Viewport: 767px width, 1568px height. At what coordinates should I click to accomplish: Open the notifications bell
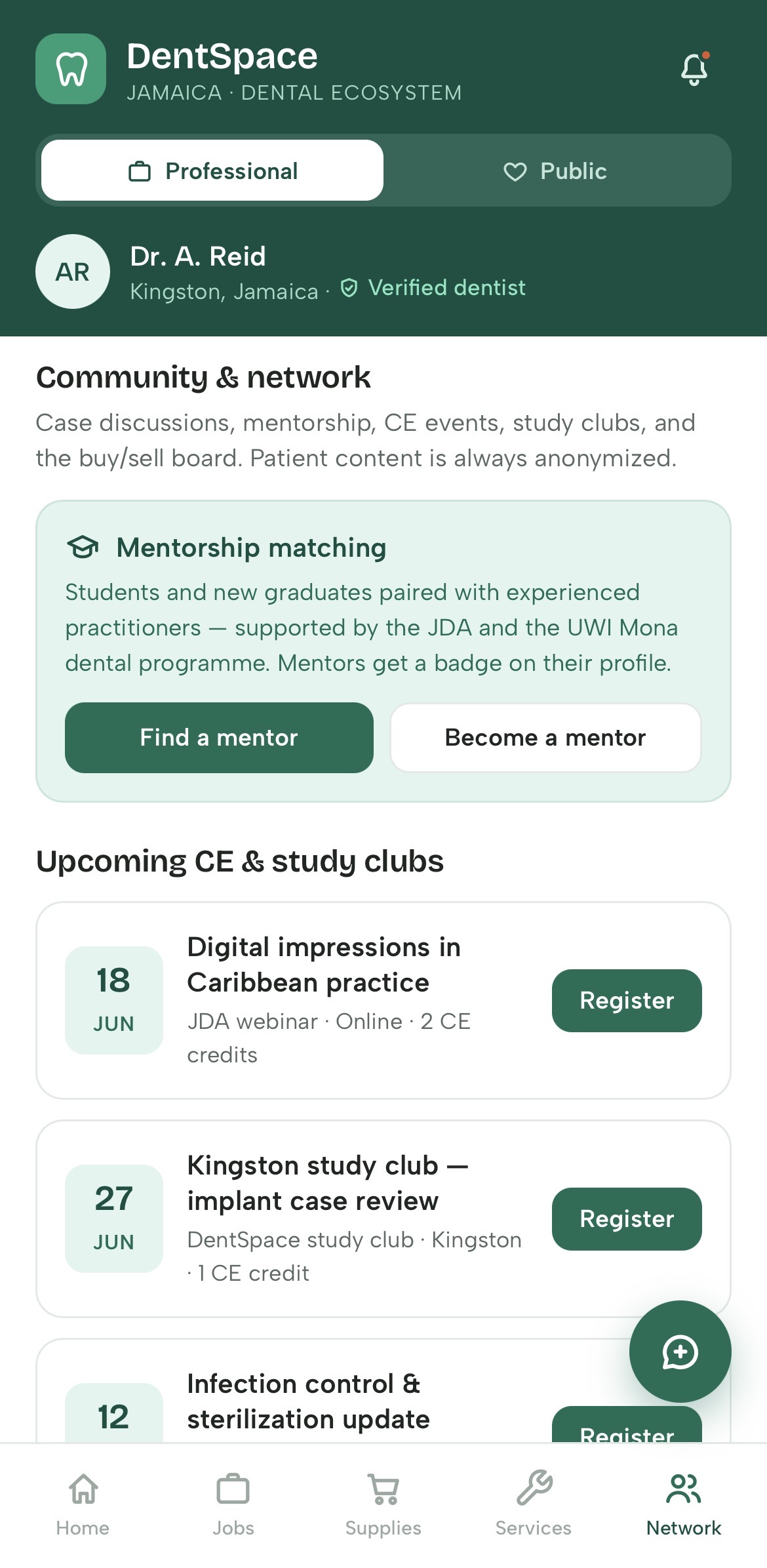coord(695,69)
